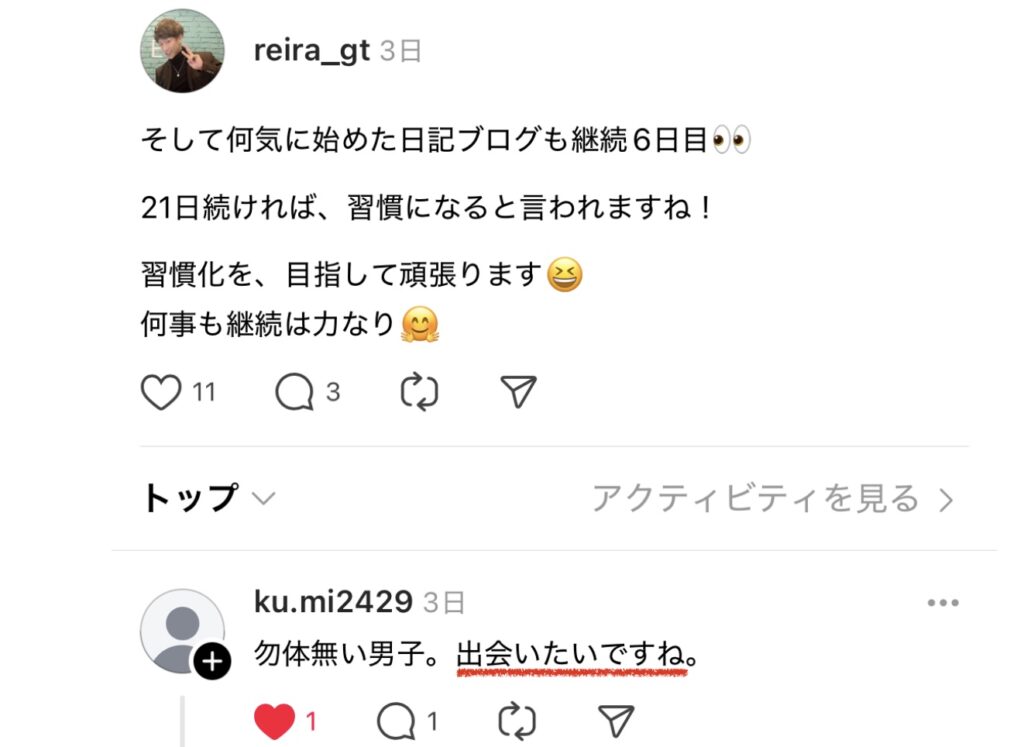The height and width of the screenshot is (747, 1024).
Task: Open ku.mi2429's profile name
Action: pyautogui.click(x=333, y=602)
